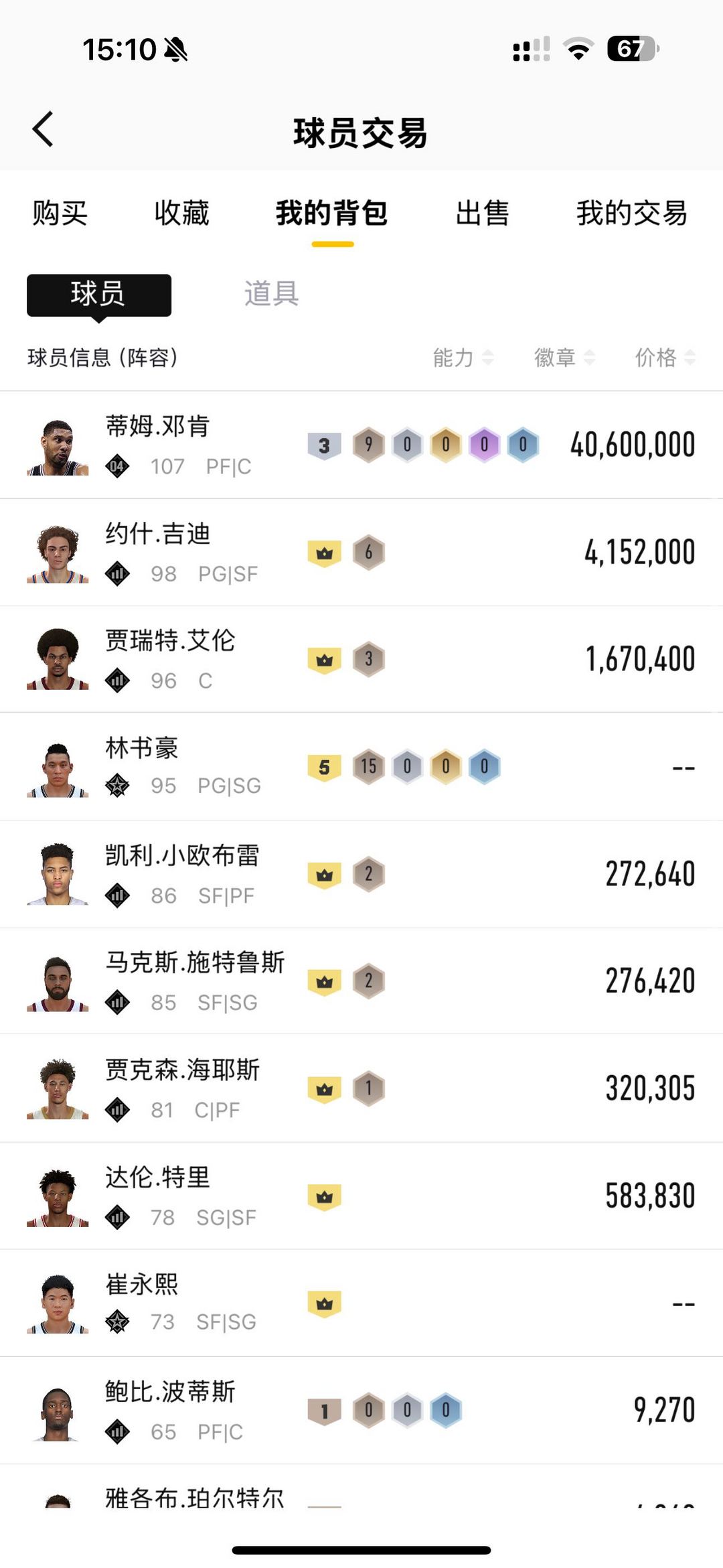Switch to the 我的交易 tab
Viewport: 723px width, 1568px height.
coord(632,213)
